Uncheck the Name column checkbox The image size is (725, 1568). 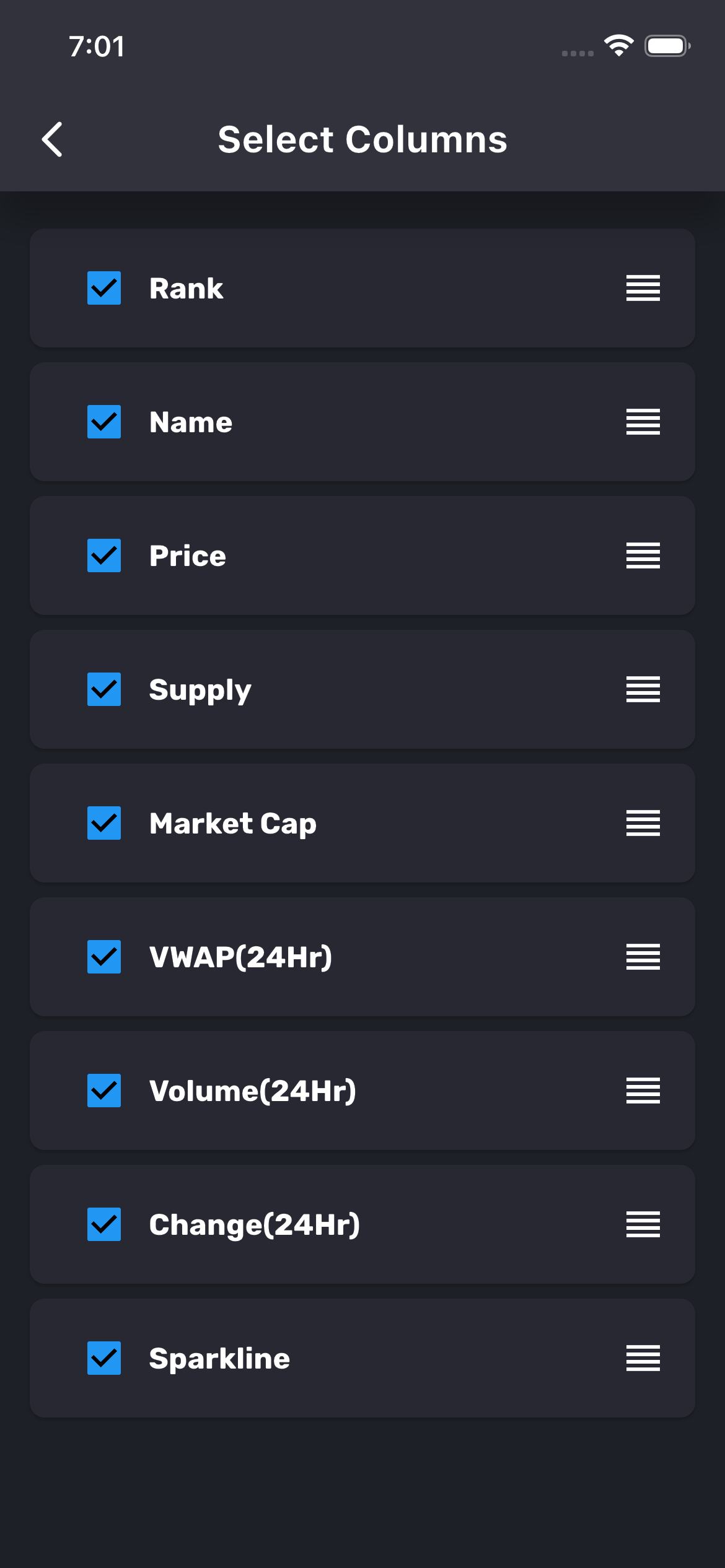pyautogui.click(x=104, y=422)
